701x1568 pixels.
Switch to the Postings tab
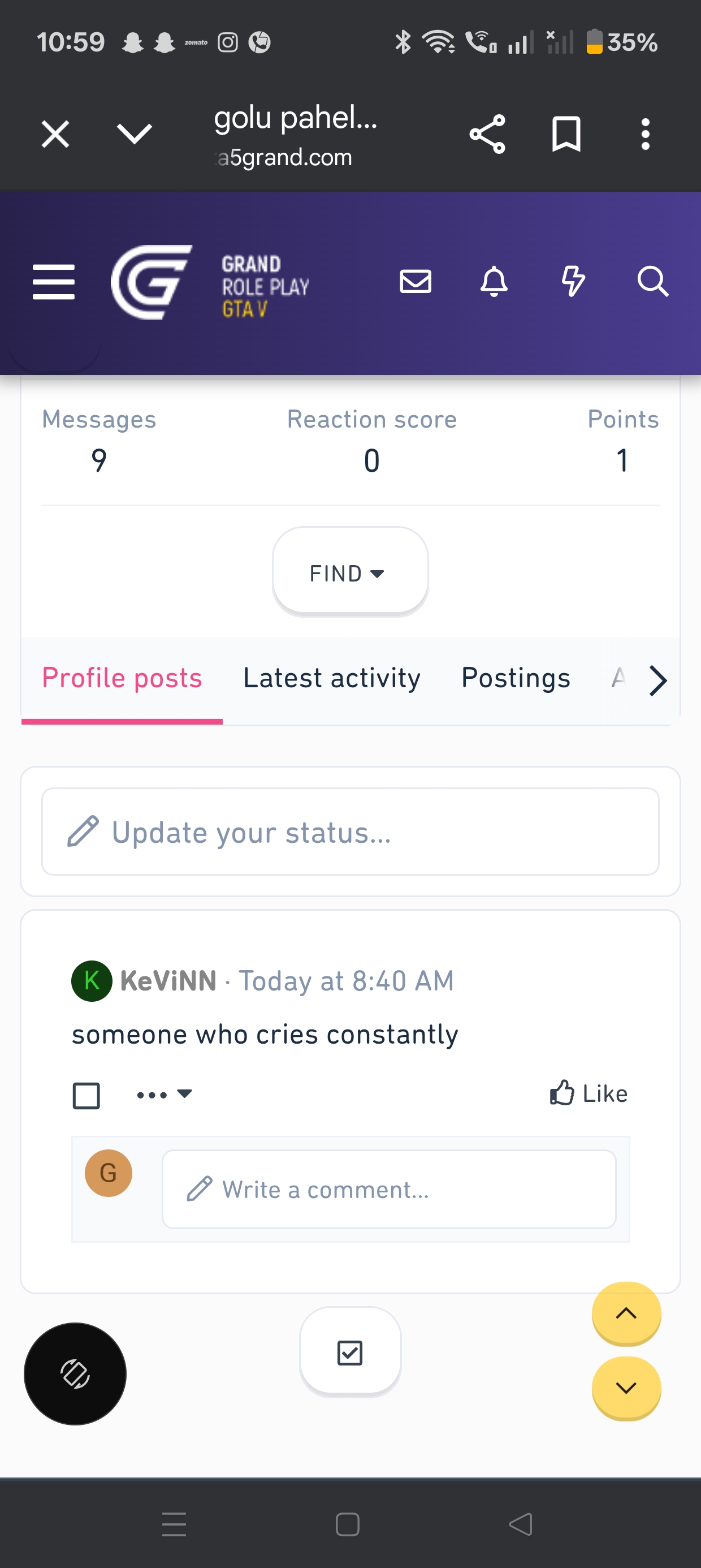click(516, 678)
